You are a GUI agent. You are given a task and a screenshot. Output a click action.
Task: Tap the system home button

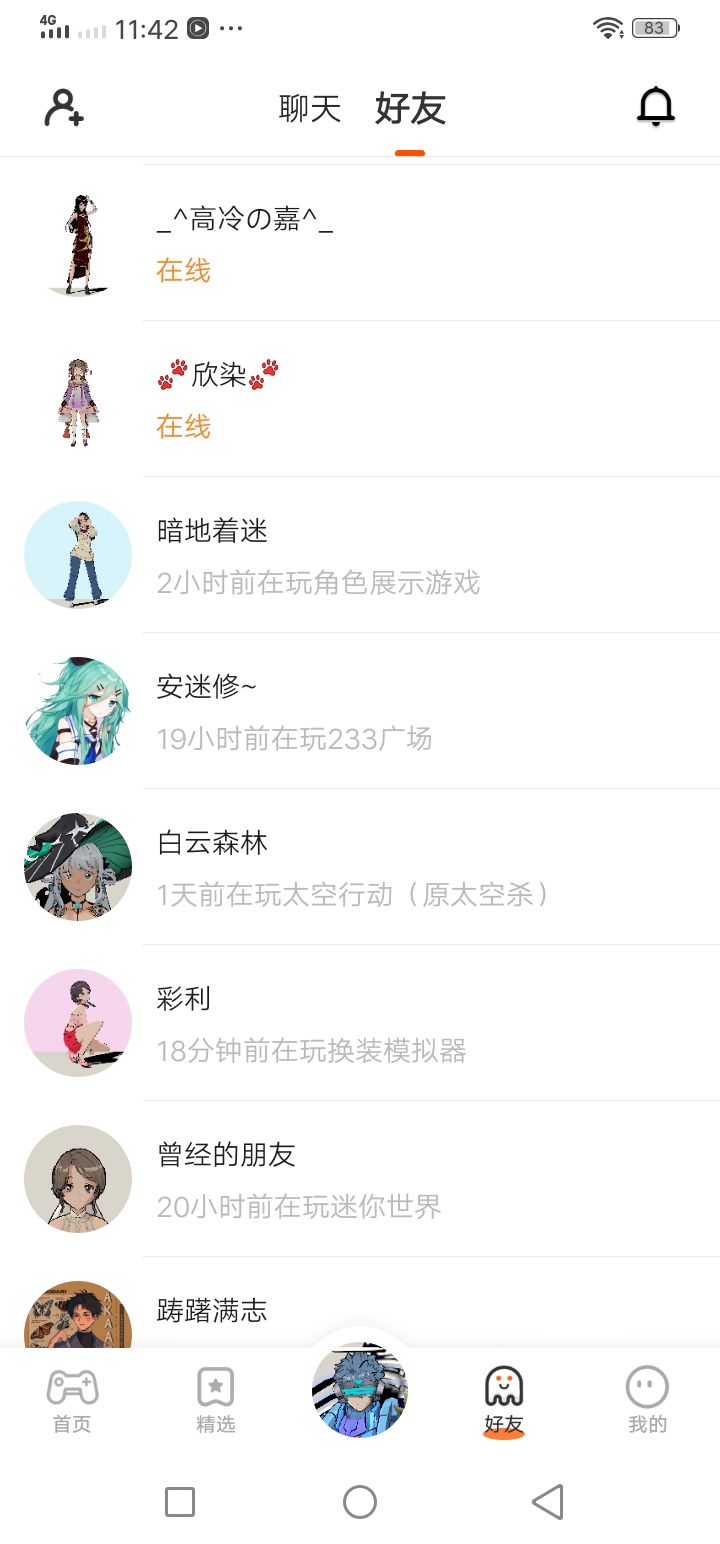point(360,1501)
